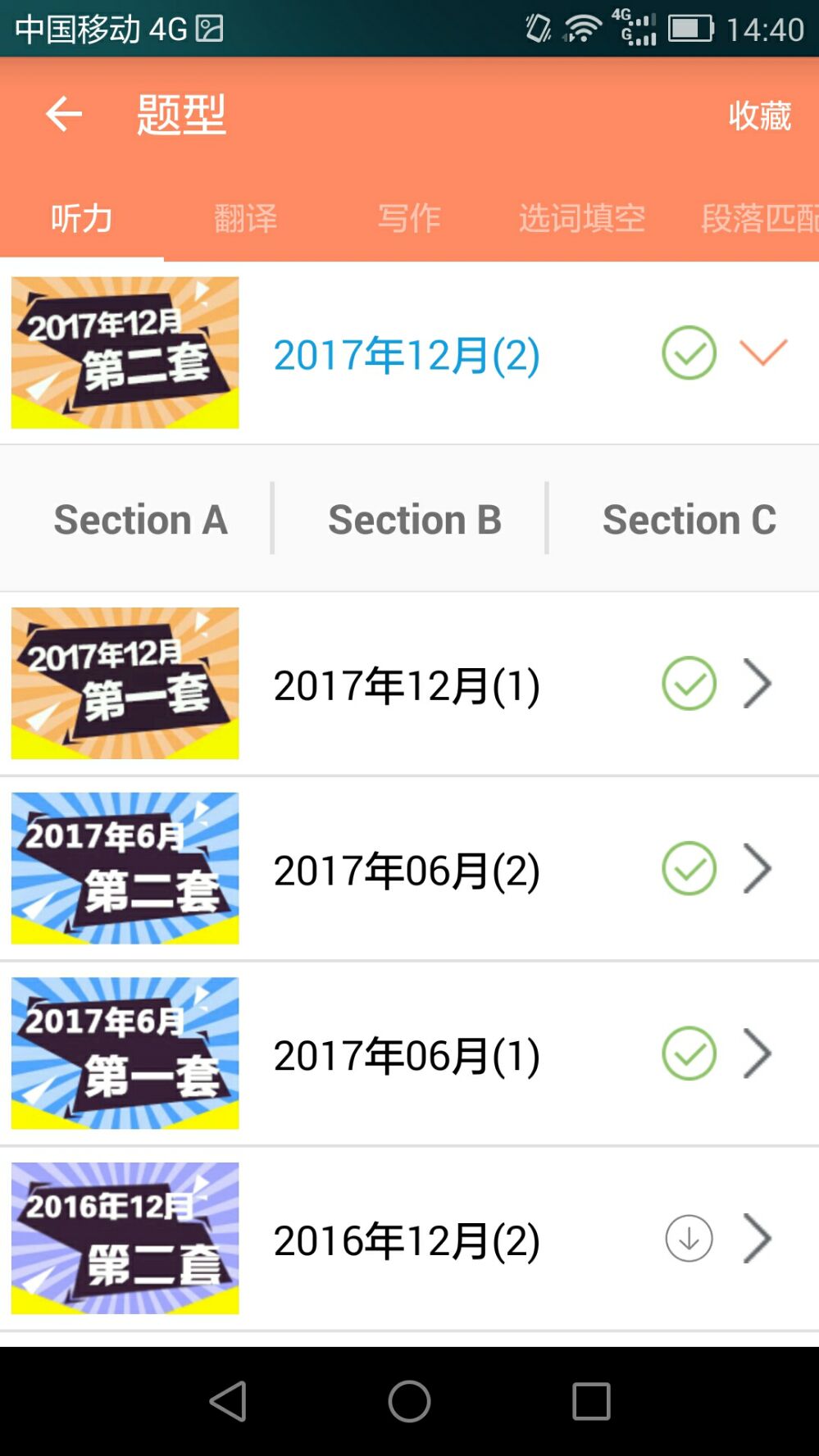Select Section B
This screenshot has height=1456, width=819.
coord(414,518)
